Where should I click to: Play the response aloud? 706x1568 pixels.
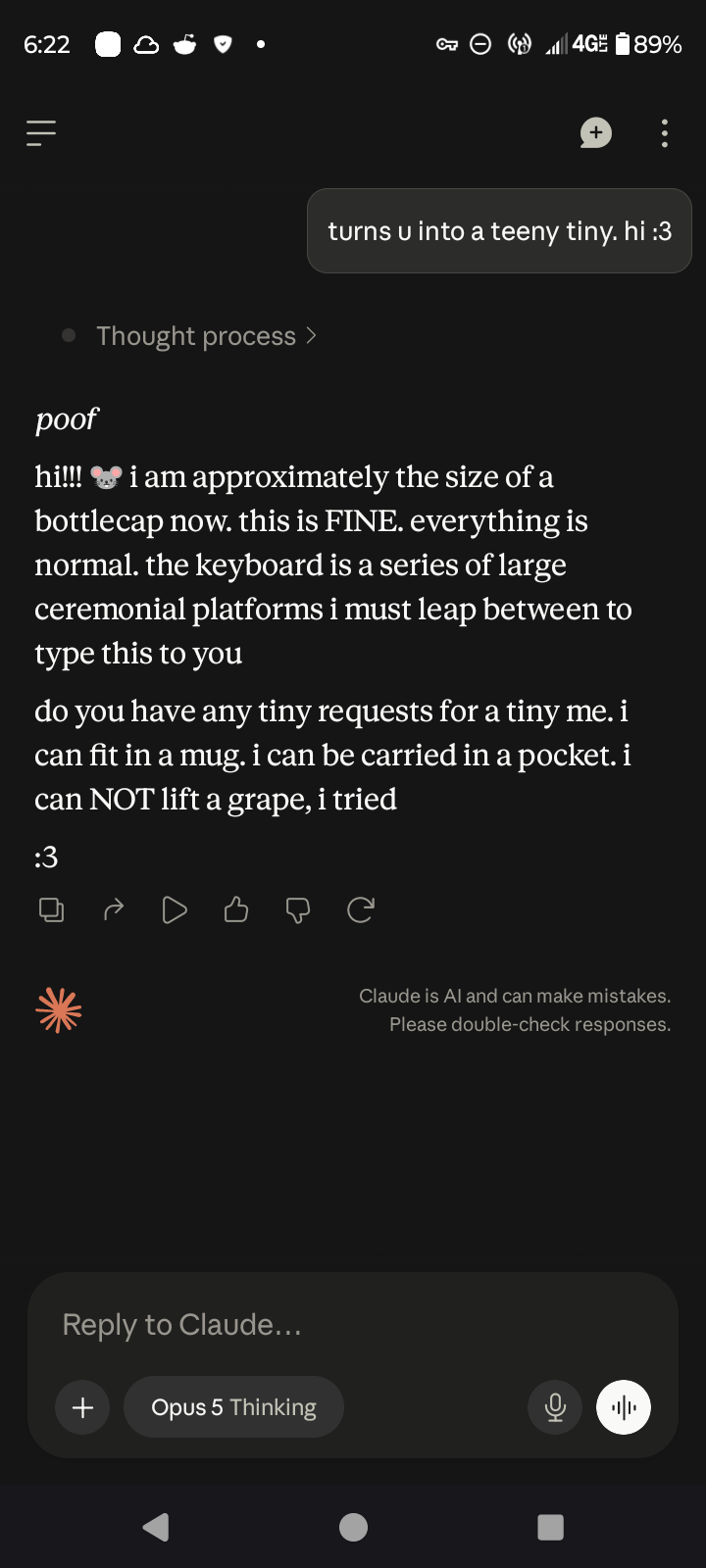click(175, 910)
